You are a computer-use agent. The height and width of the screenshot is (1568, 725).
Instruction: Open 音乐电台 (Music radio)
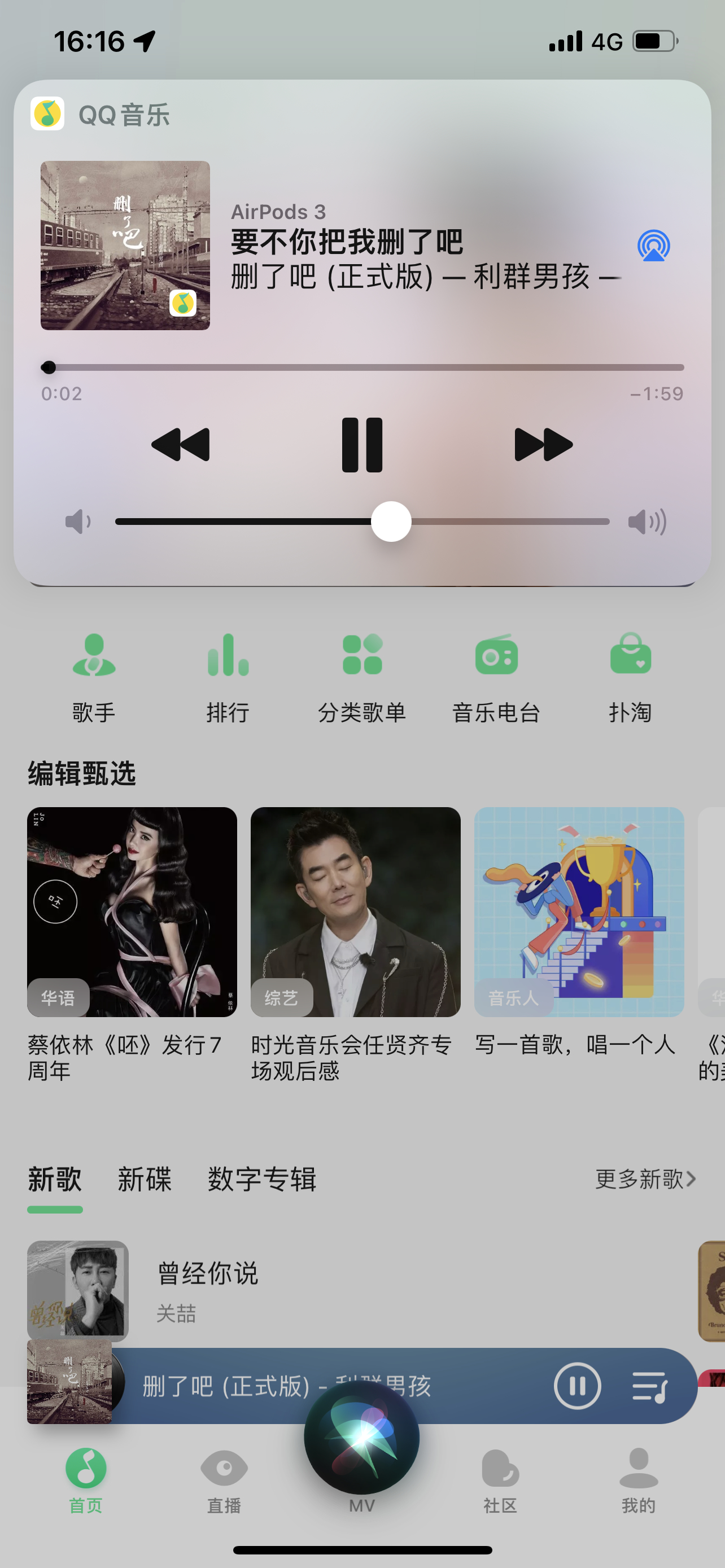click(x=497, y=676)
